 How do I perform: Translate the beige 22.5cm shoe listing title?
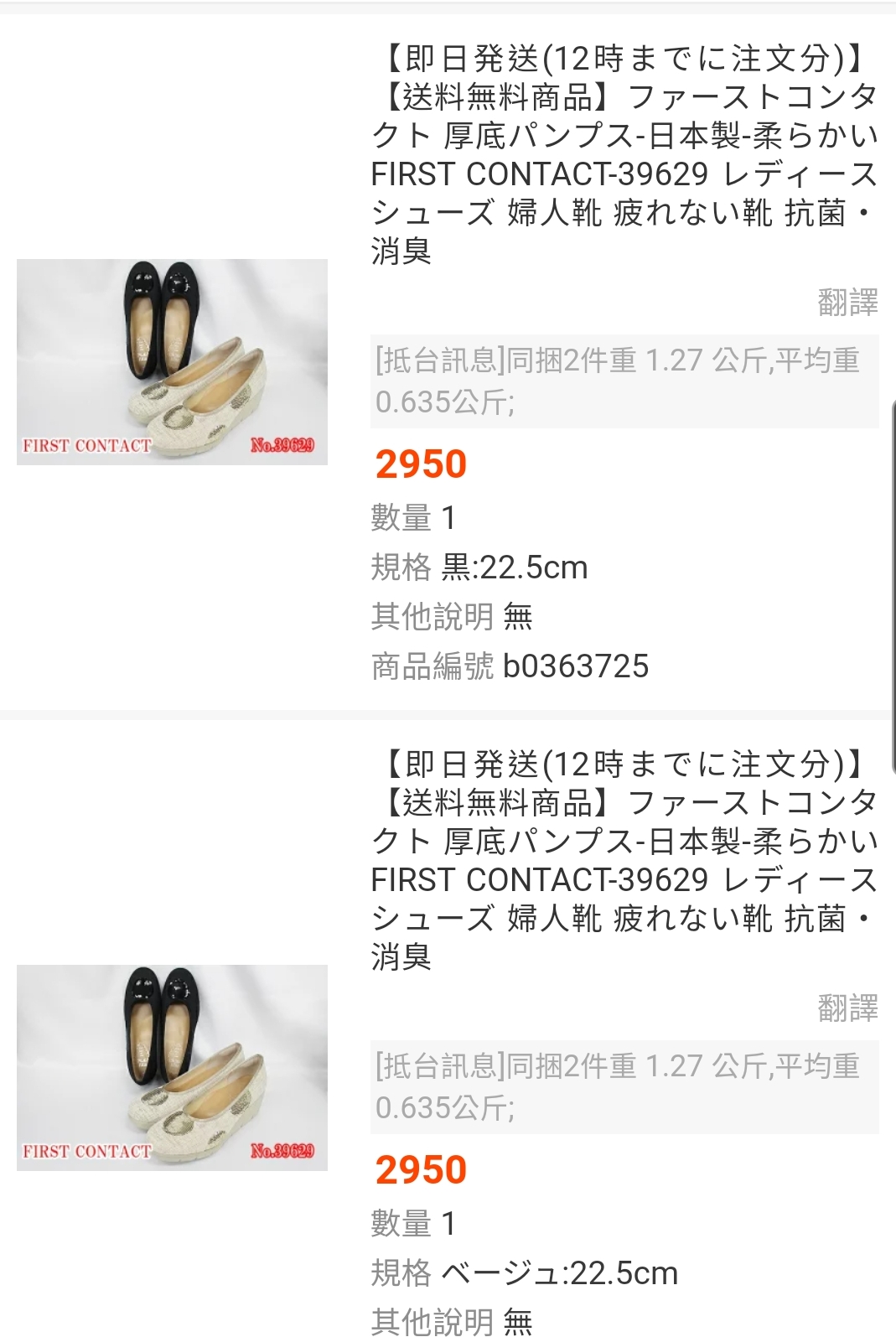(847, 1008)
